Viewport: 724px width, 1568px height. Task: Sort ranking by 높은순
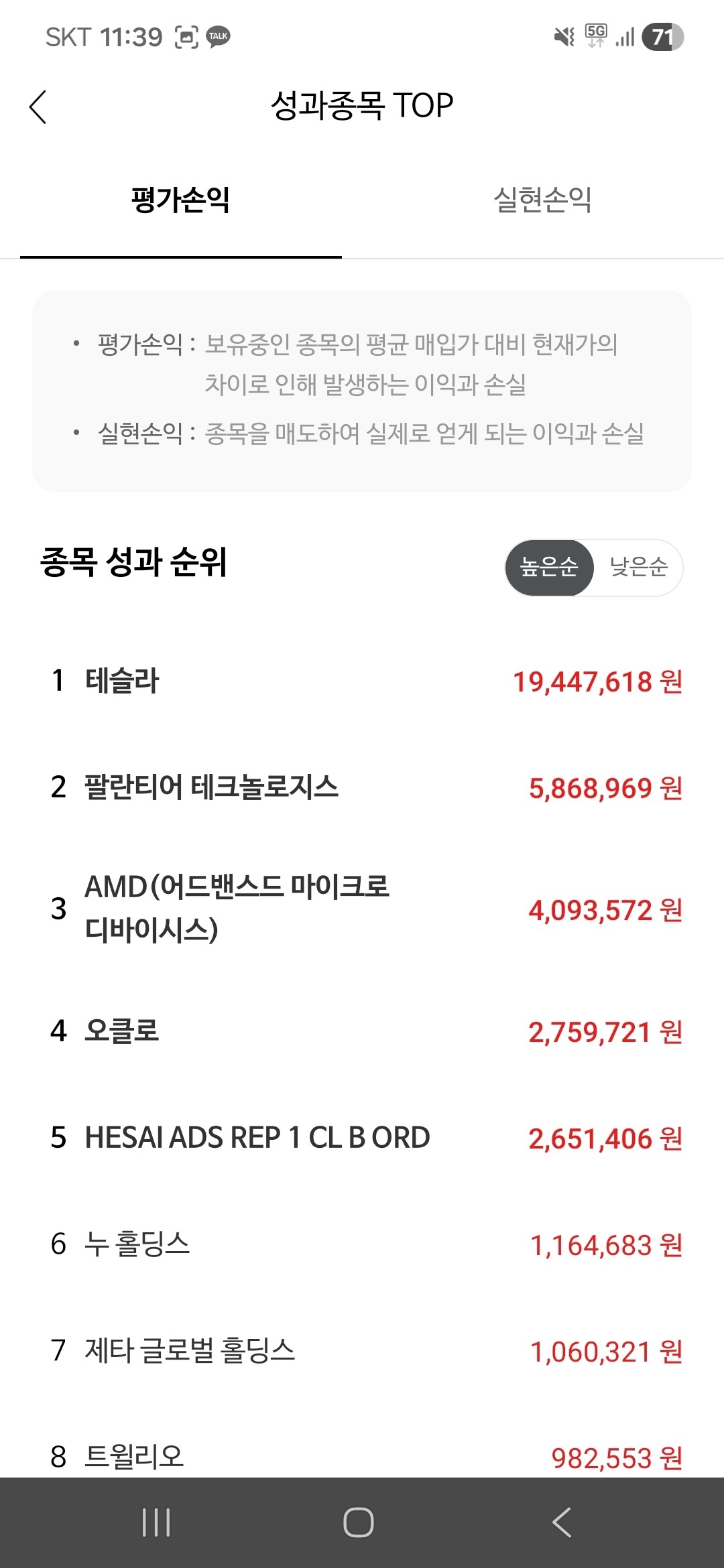[549, 567]
